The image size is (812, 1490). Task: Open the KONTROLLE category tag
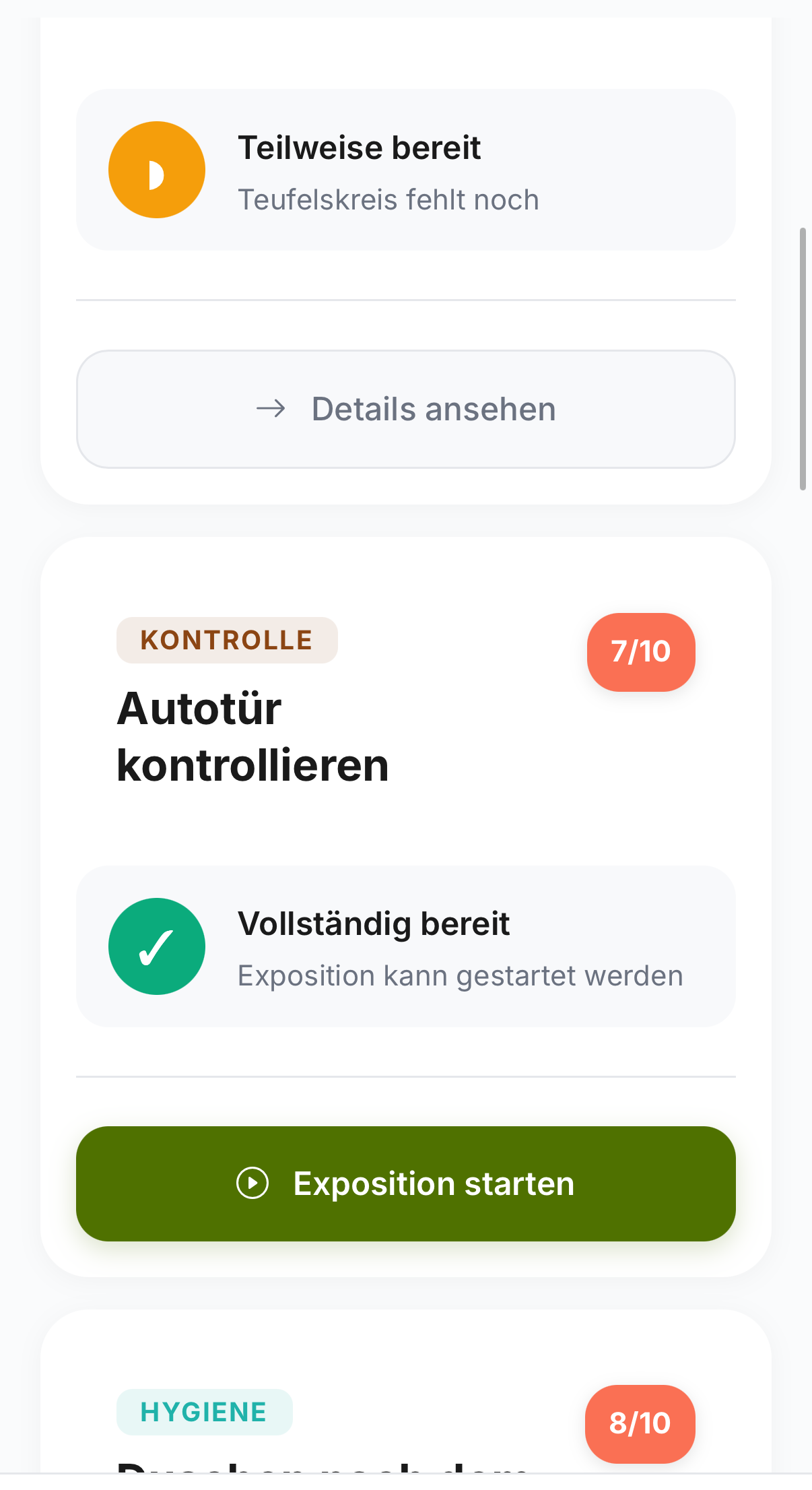click(x=227, y=639)
